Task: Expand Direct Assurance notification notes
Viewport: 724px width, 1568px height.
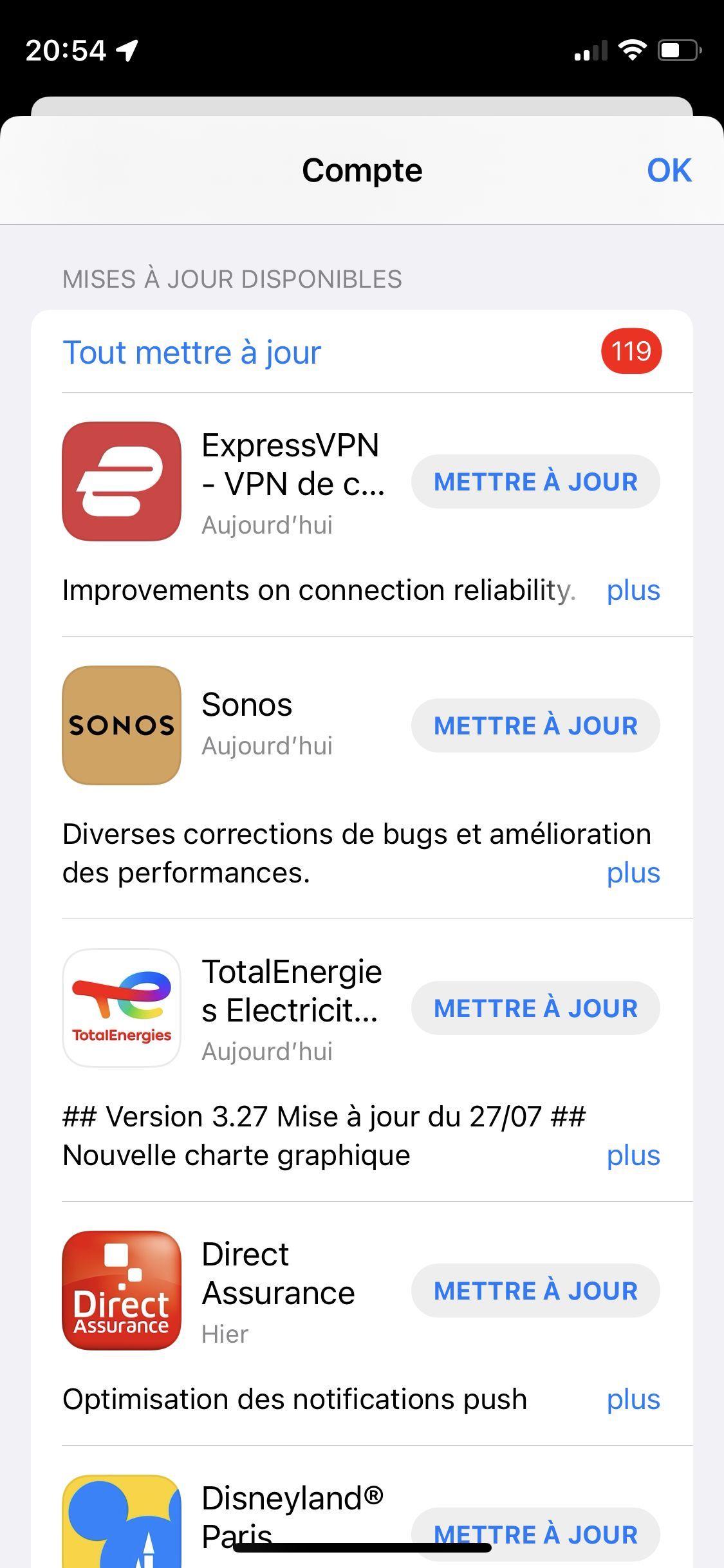Action: click(634, 1398)
